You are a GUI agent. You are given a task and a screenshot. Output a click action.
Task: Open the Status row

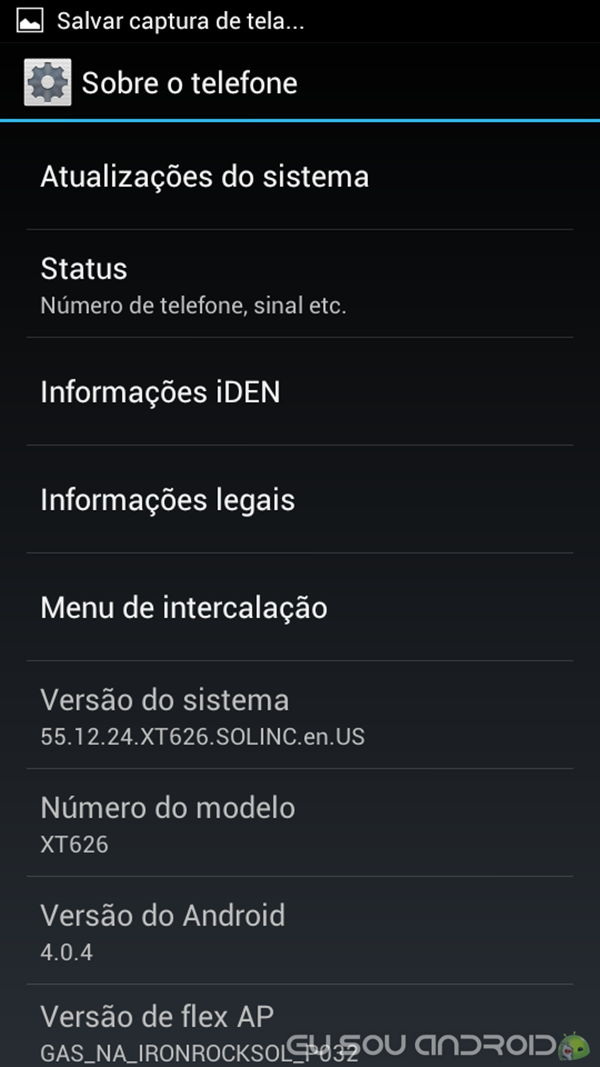(x=299, y=284)
